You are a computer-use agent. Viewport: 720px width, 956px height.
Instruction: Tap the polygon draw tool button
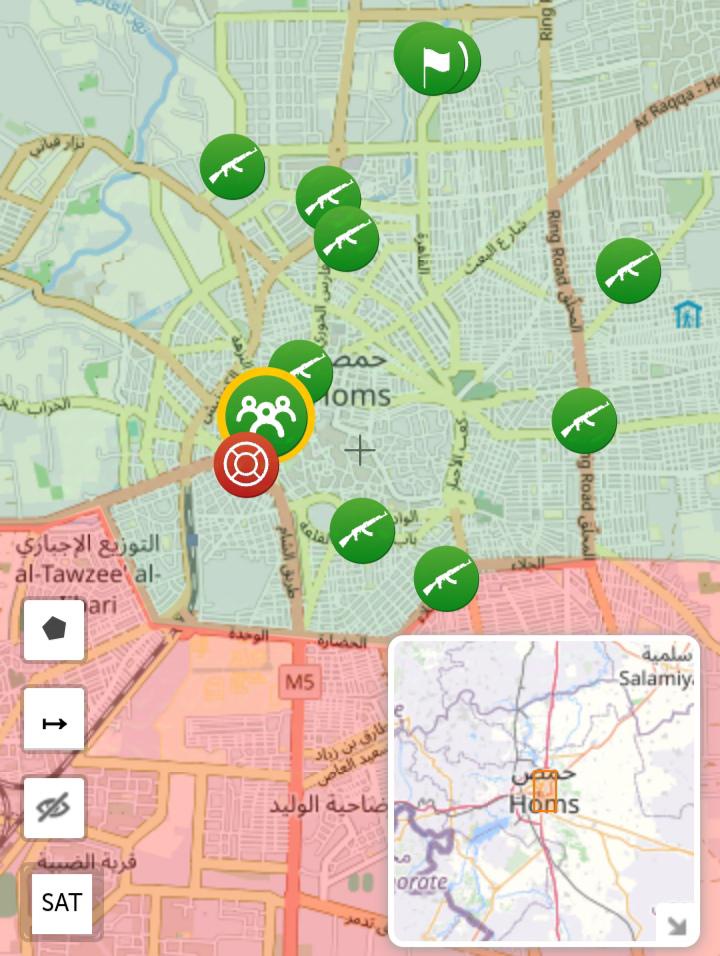(x=54, y=629)
